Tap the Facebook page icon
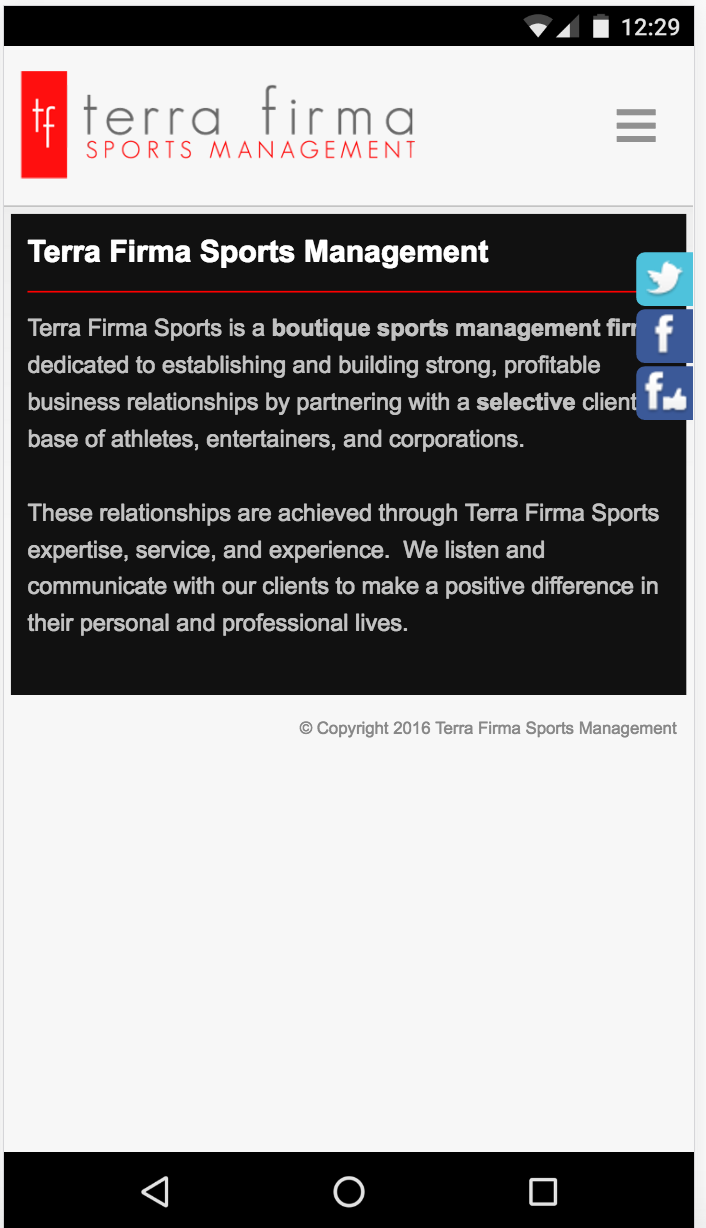Image resolution: width=706 pixels, height=1228 pixels. pos(664,335)
